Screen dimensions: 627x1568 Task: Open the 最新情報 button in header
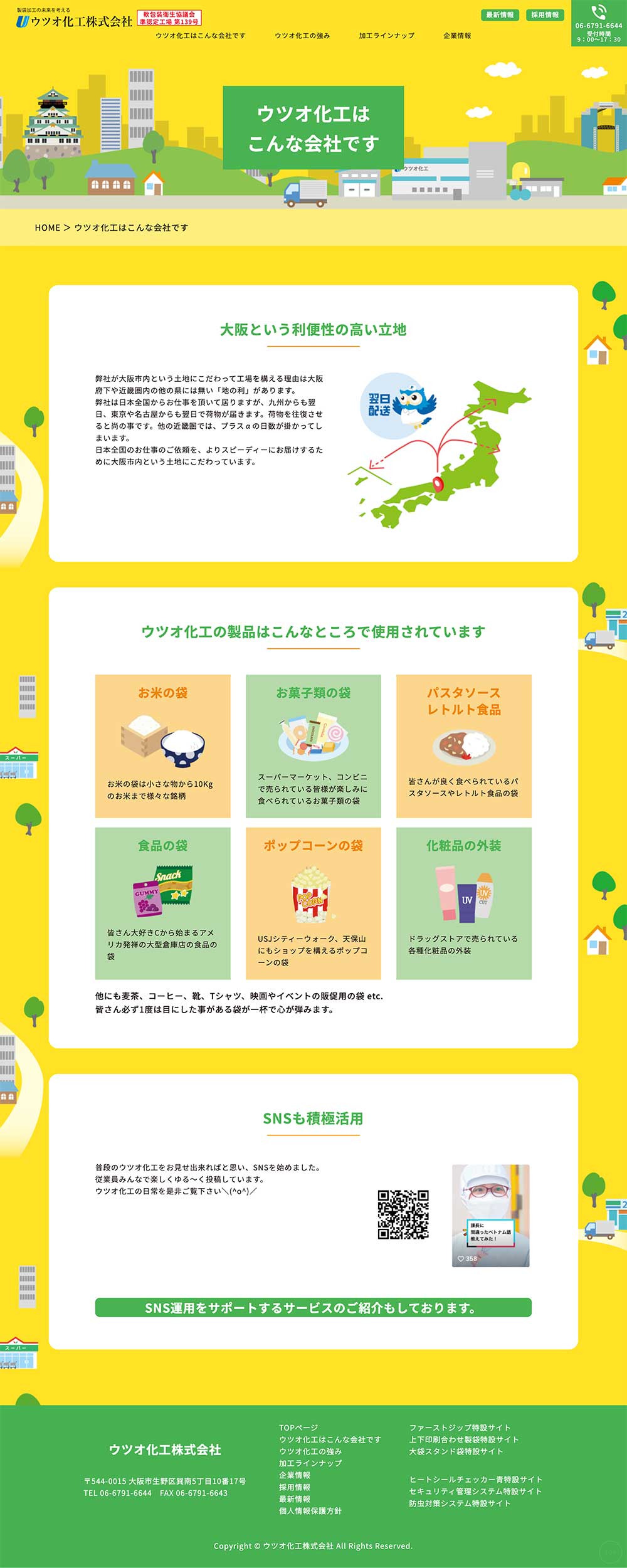(x=500, y=15)
